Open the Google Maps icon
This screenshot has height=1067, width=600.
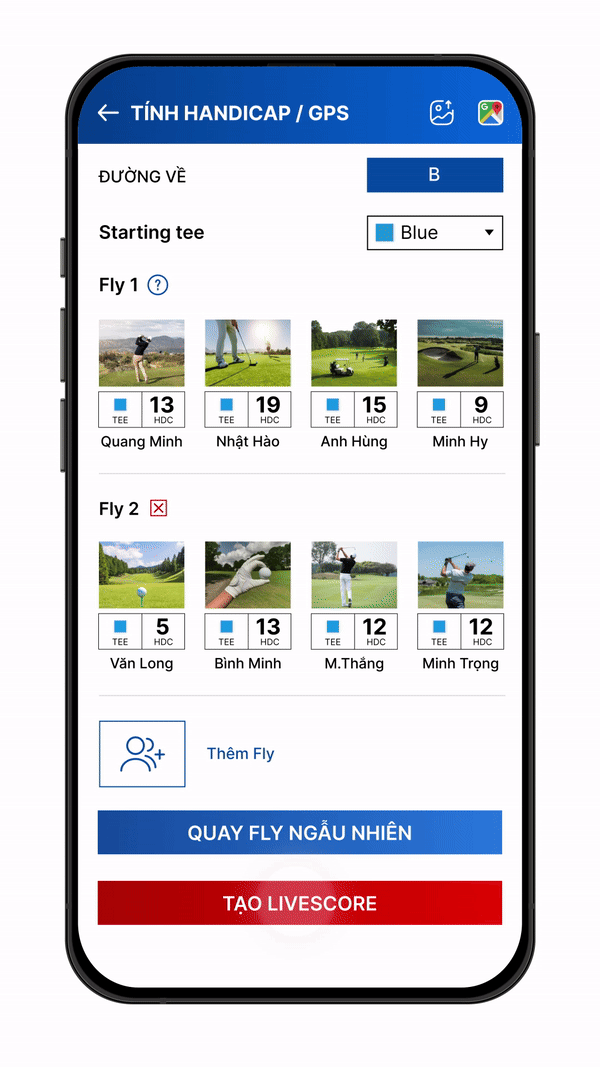coord(490,113)
